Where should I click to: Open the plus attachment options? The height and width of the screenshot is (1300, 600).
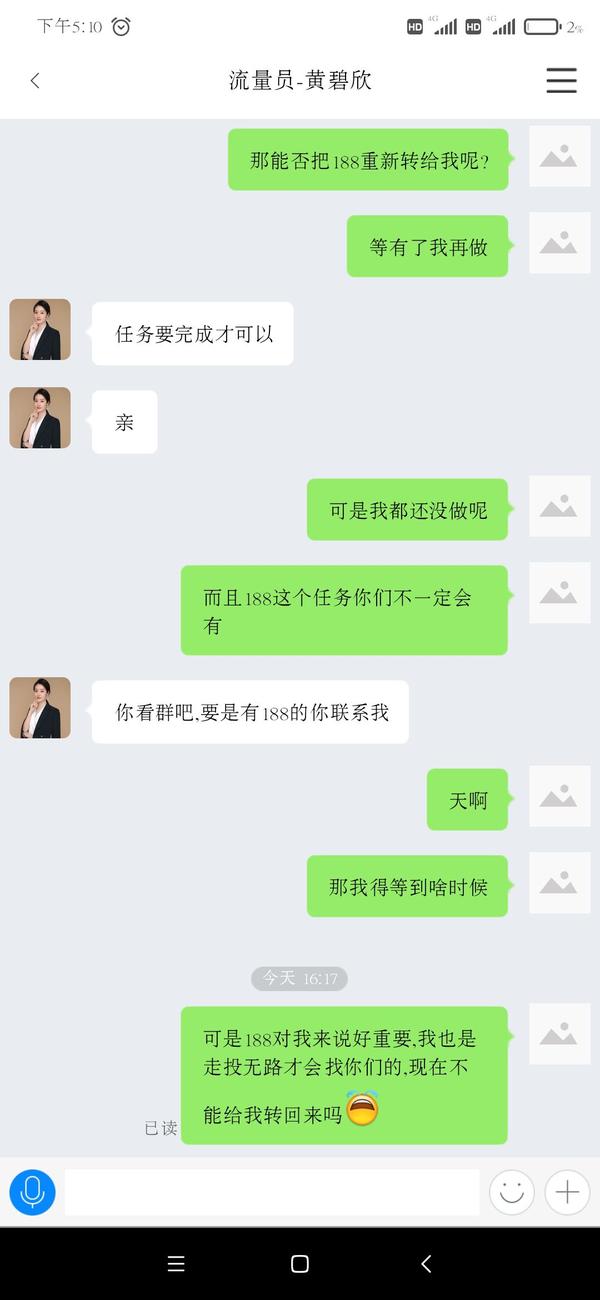pos(567,1192)
